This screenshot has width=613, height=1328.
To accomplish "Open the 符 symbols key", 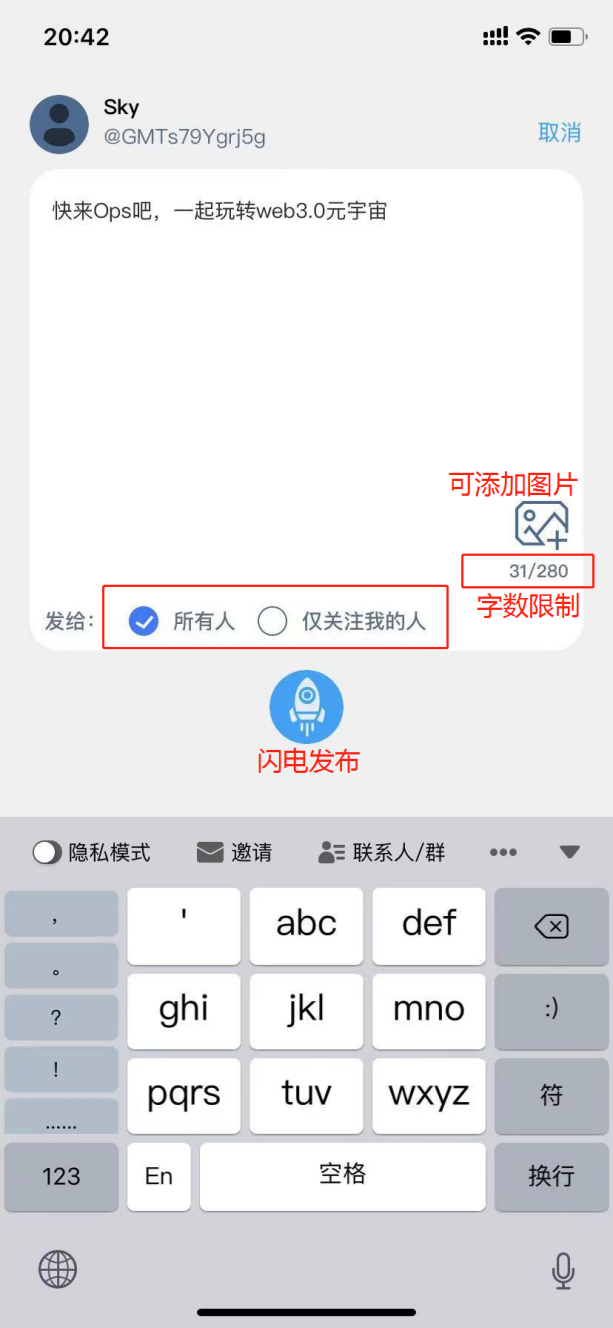I will 551,1095.
